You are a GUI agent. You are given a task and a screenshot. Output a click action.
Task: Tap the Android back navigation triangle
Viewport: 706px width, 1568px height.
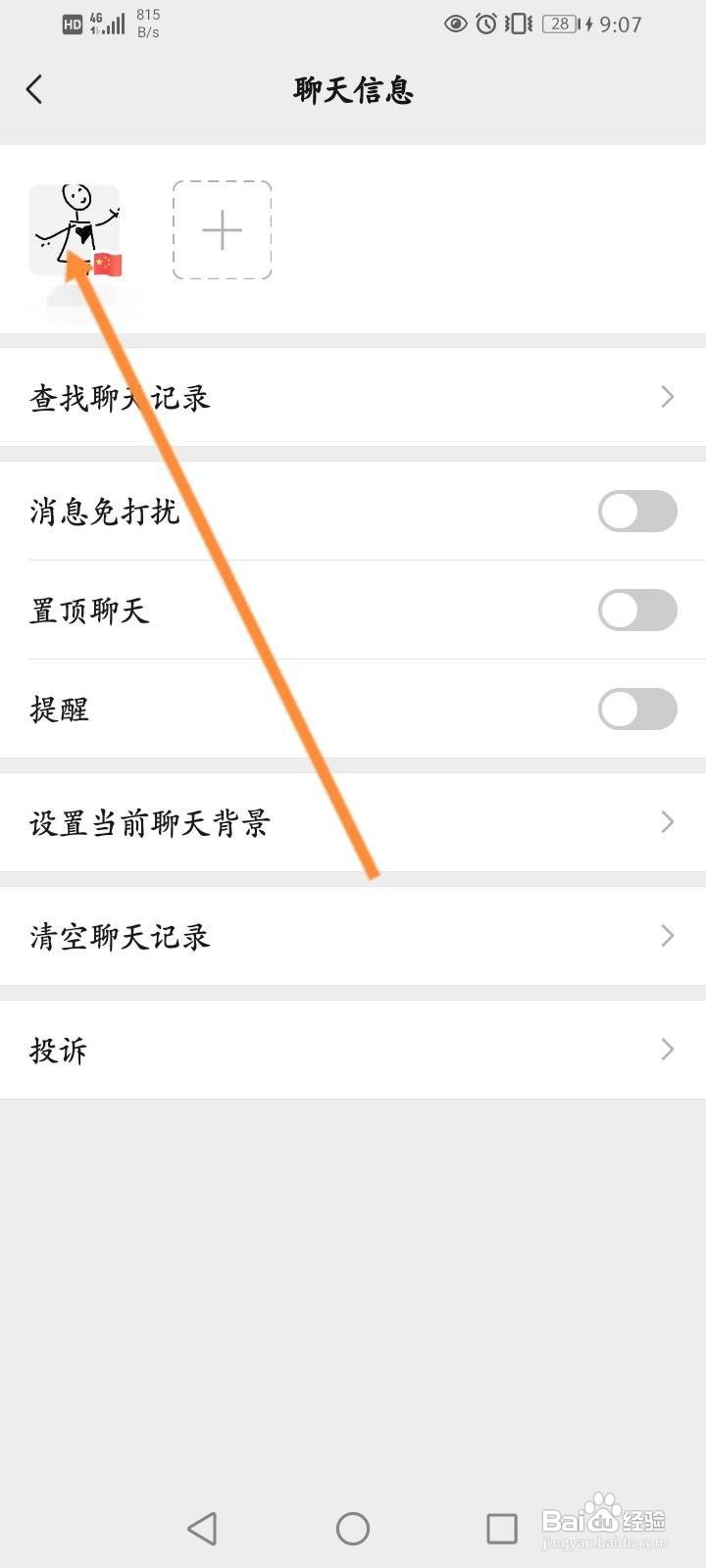(202, 1527)
